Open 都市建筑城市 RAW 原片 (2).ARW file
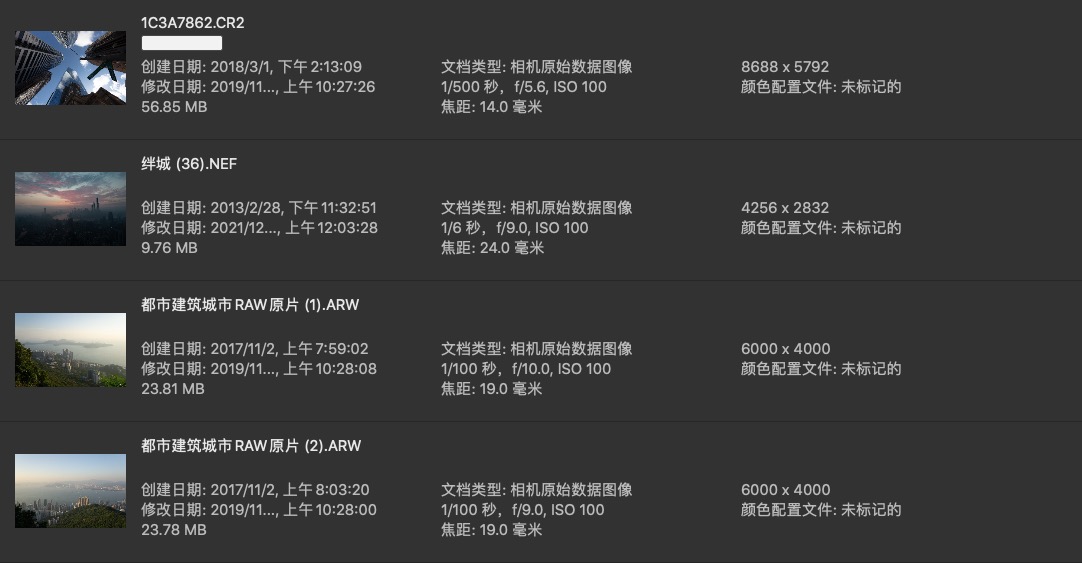 (x=250, y=446)
